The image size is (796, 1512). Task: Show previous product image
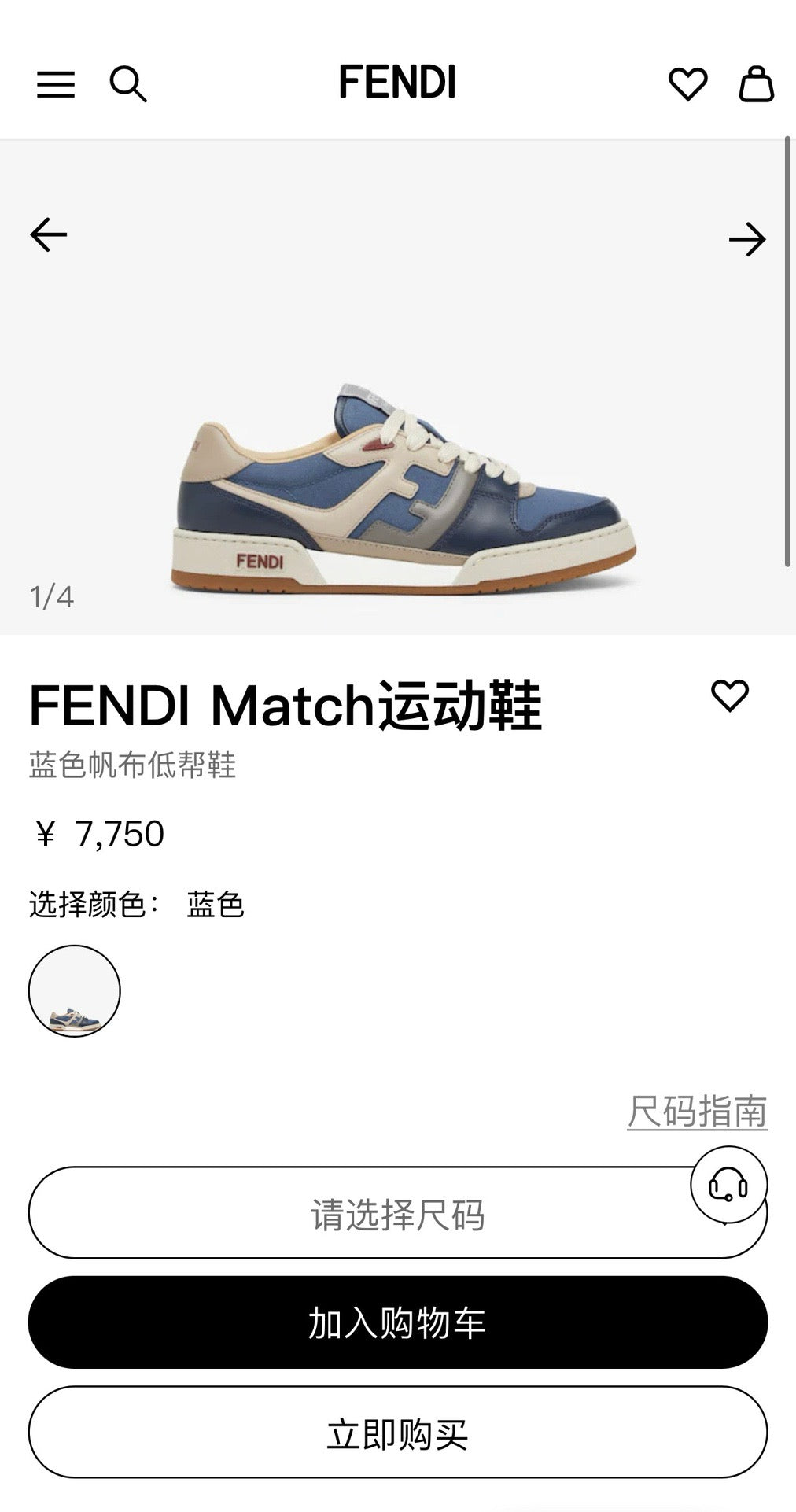49,234
